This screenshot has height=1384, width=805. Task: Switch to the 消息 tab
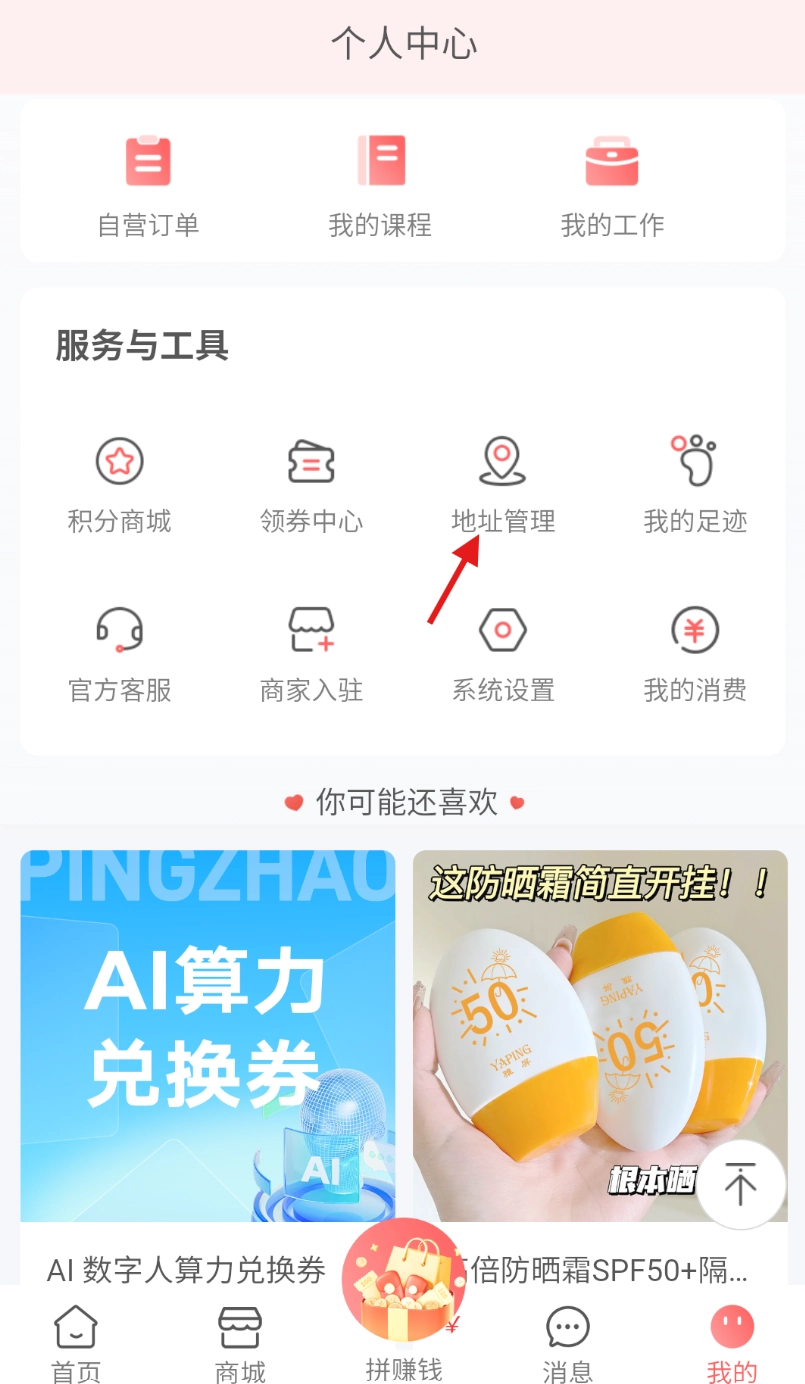[x=568, y=1343]
